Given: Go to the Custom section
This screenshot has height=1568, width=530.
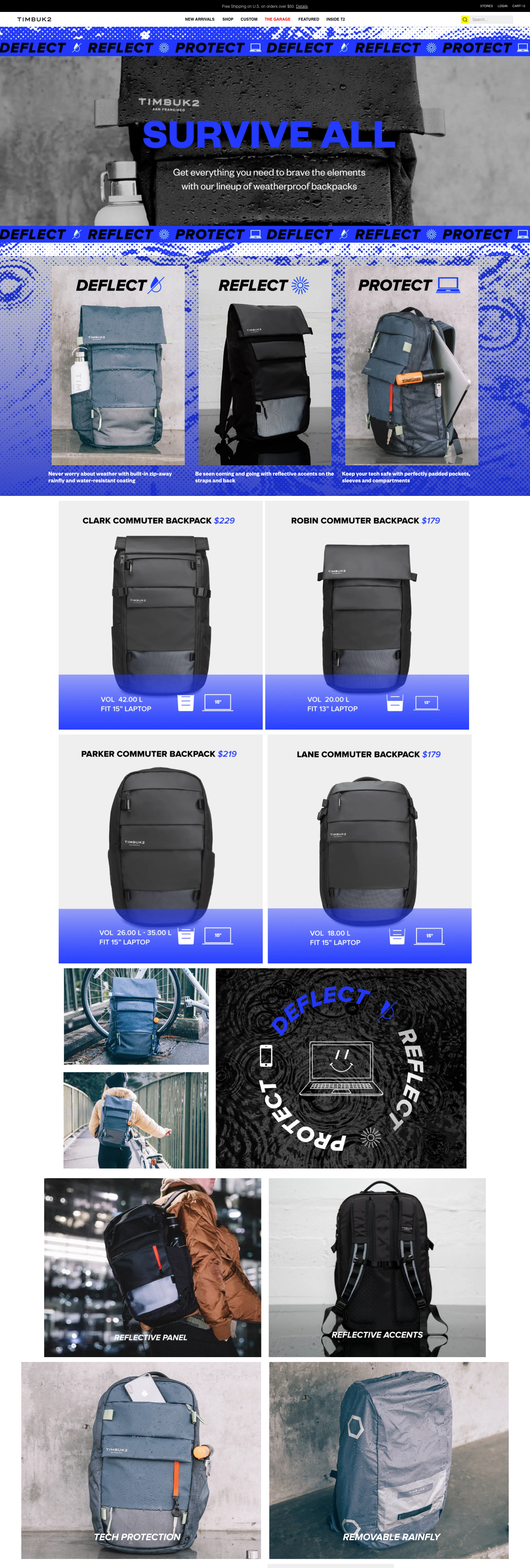Looking at the screenshot, I should click(248, 19).
